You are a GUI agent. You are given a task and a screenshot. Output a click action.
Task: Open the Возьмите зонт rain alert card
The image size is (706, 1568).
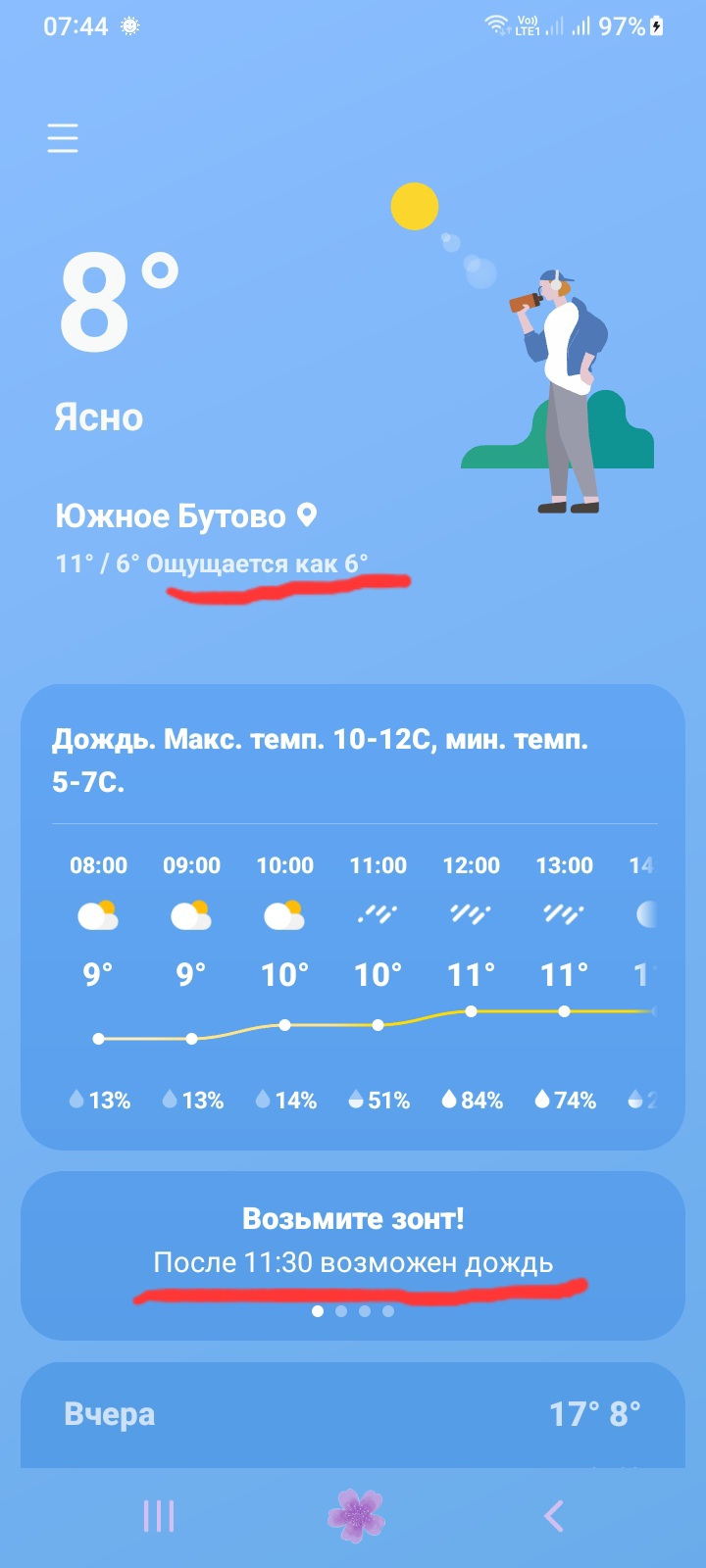click(353, 1241)
